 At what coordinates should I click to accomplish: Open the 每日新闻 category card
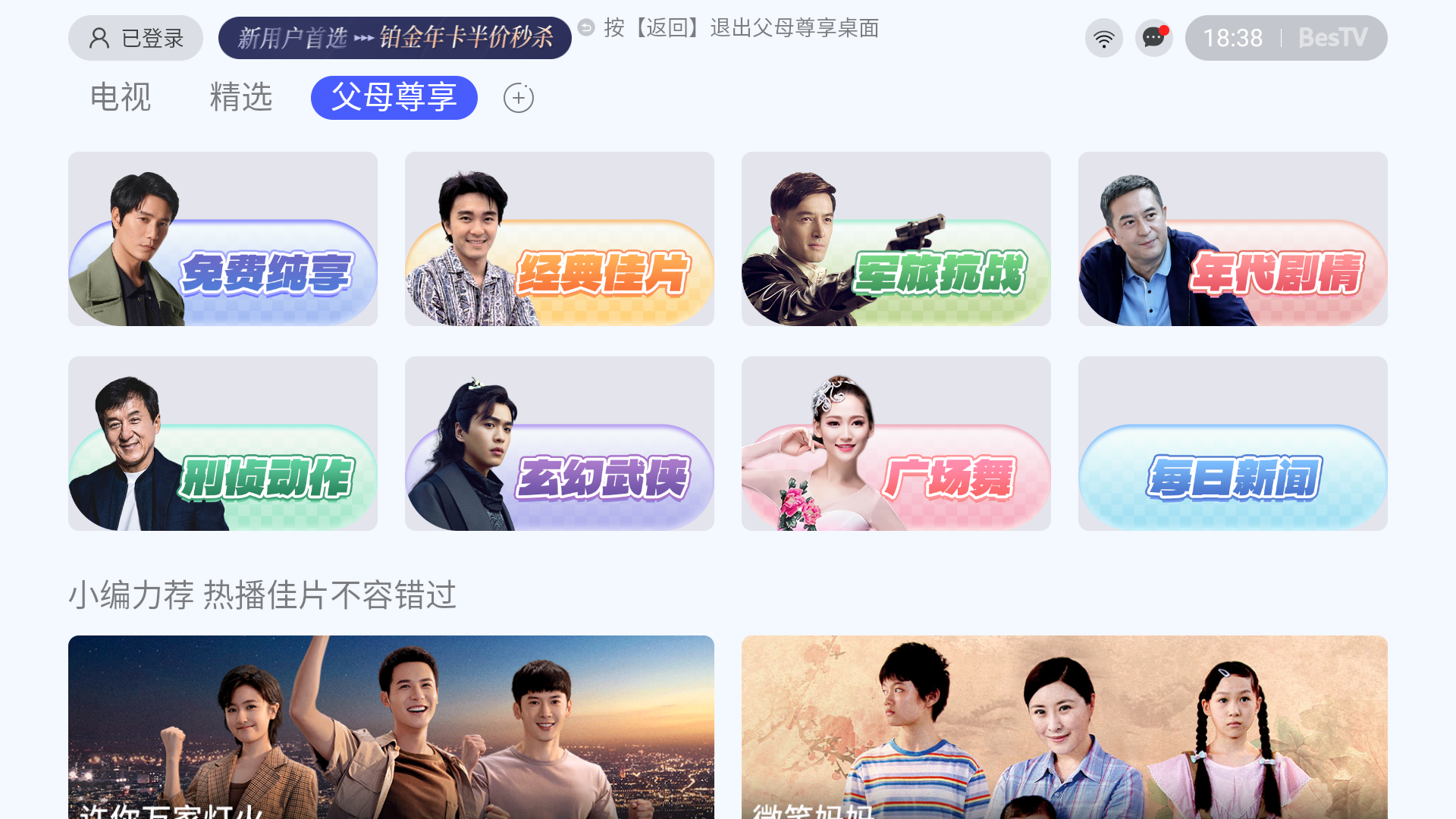coord(1233,444)
